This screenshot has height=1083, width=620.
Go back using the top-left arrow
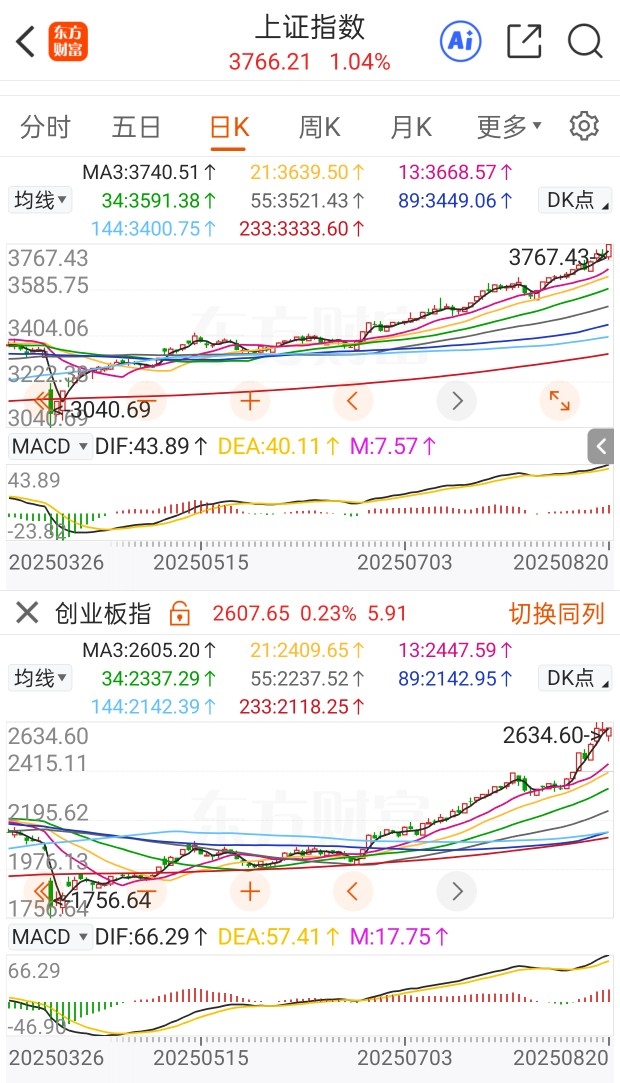(26, 41)
